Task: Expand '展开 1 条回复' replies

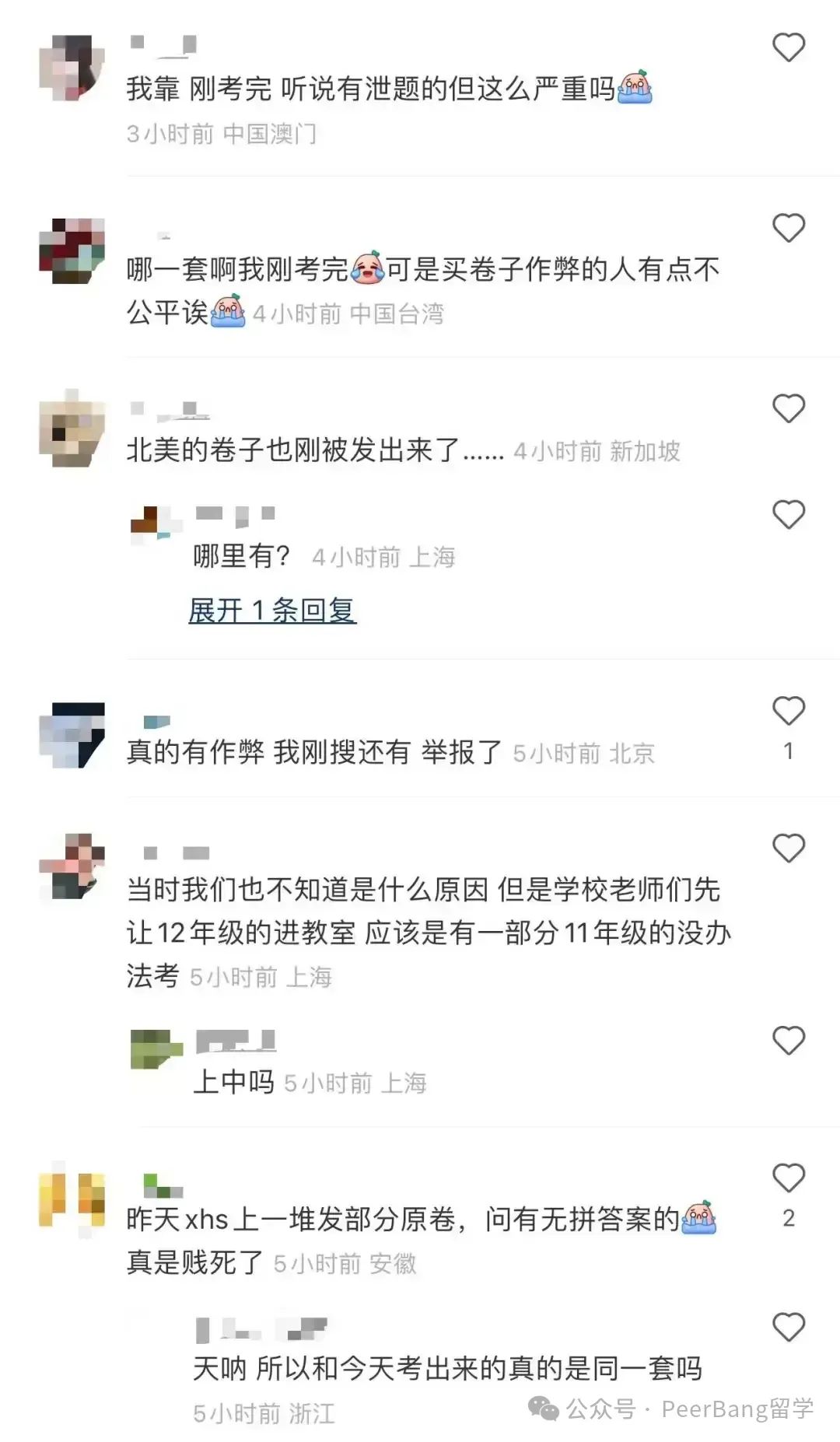Action: (272, 611)
